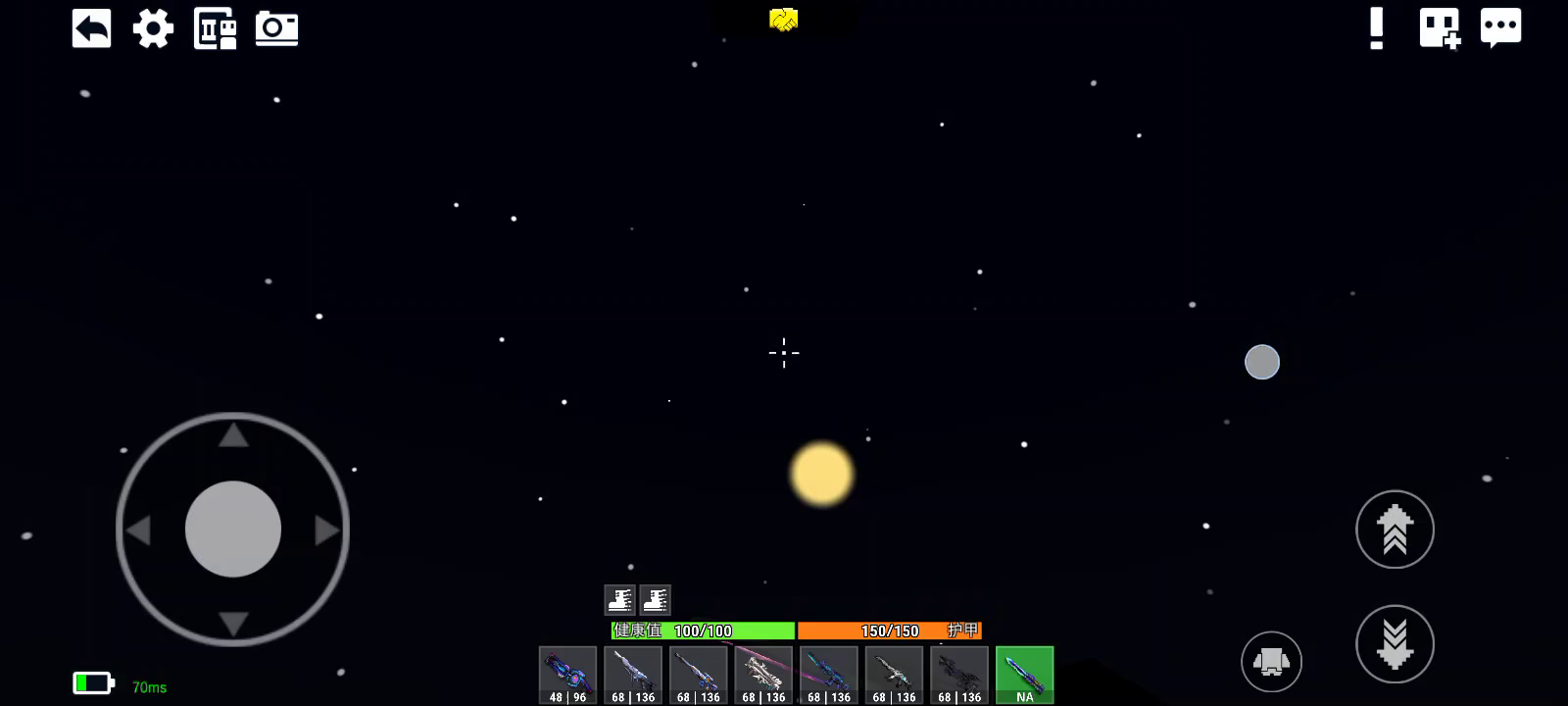Tap the joystick's down arrow
The height and width of the screenshot is (706, 1568).
[x=233, y=623]
